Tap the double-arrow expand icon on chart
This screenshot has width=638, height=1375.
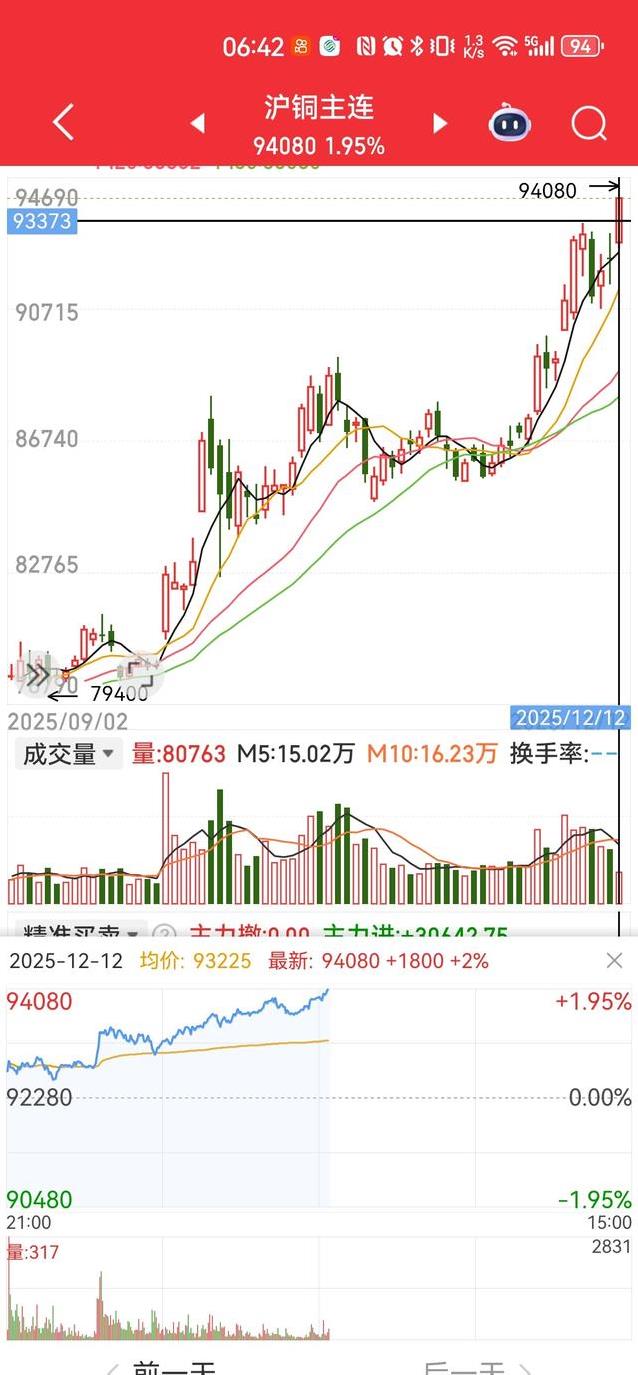(x=36, y=671)
